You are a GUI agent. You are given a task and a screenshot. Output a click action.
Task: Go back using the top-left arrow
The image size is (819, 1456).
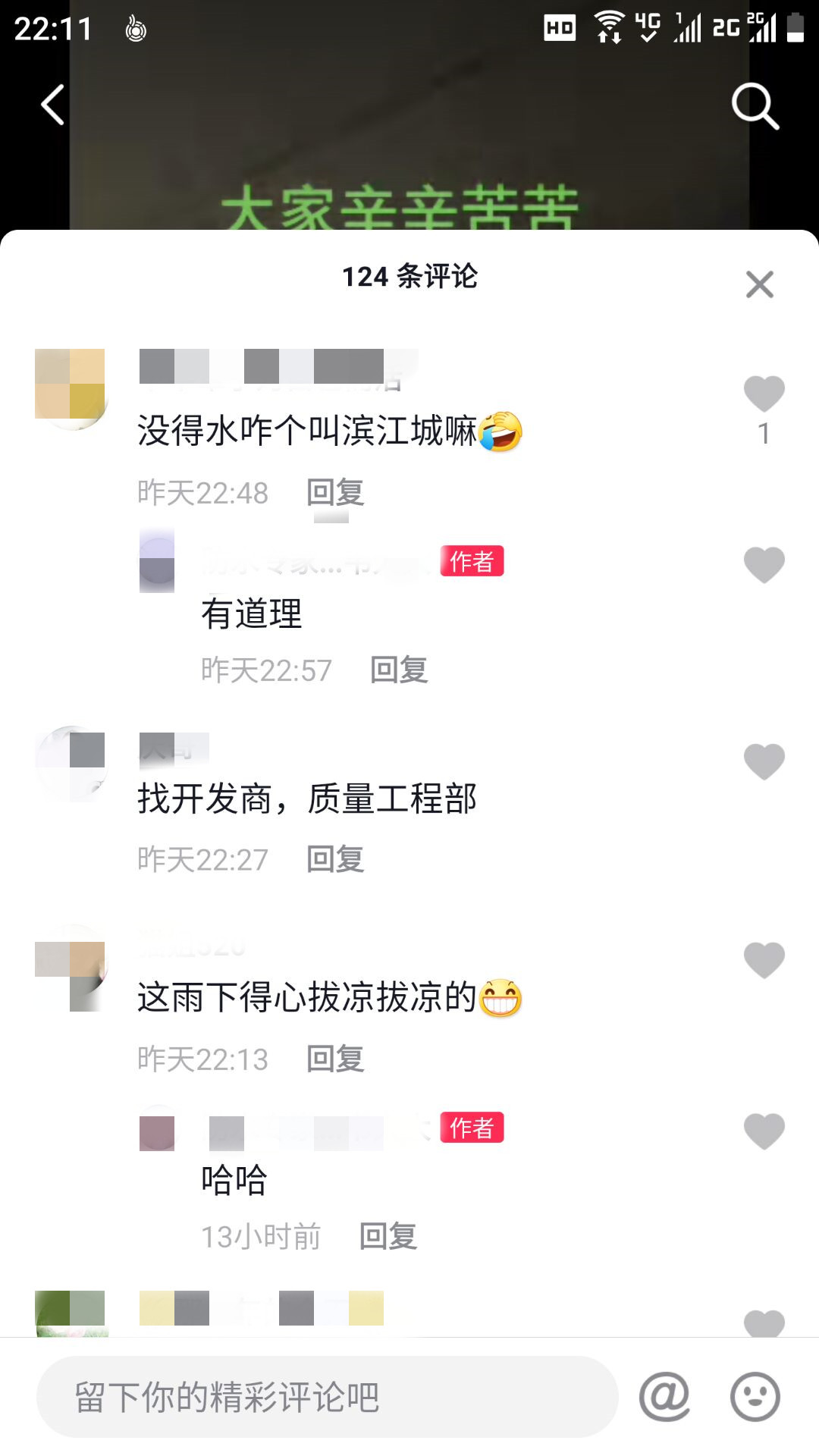click(x=52, y=105)
